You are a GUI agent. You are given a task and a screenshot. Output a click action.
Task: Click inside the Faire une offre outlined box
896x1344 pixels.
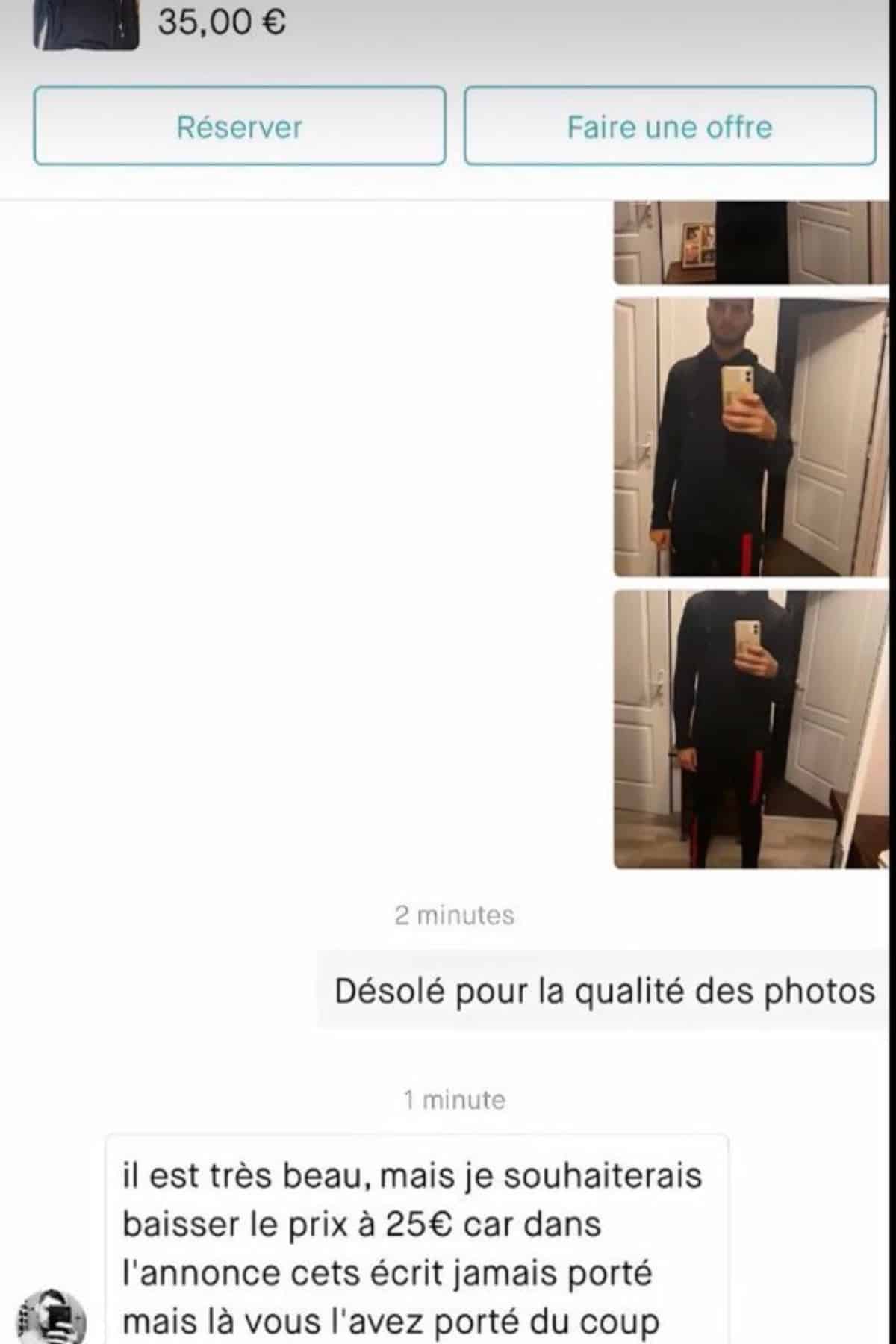point(669,126)
